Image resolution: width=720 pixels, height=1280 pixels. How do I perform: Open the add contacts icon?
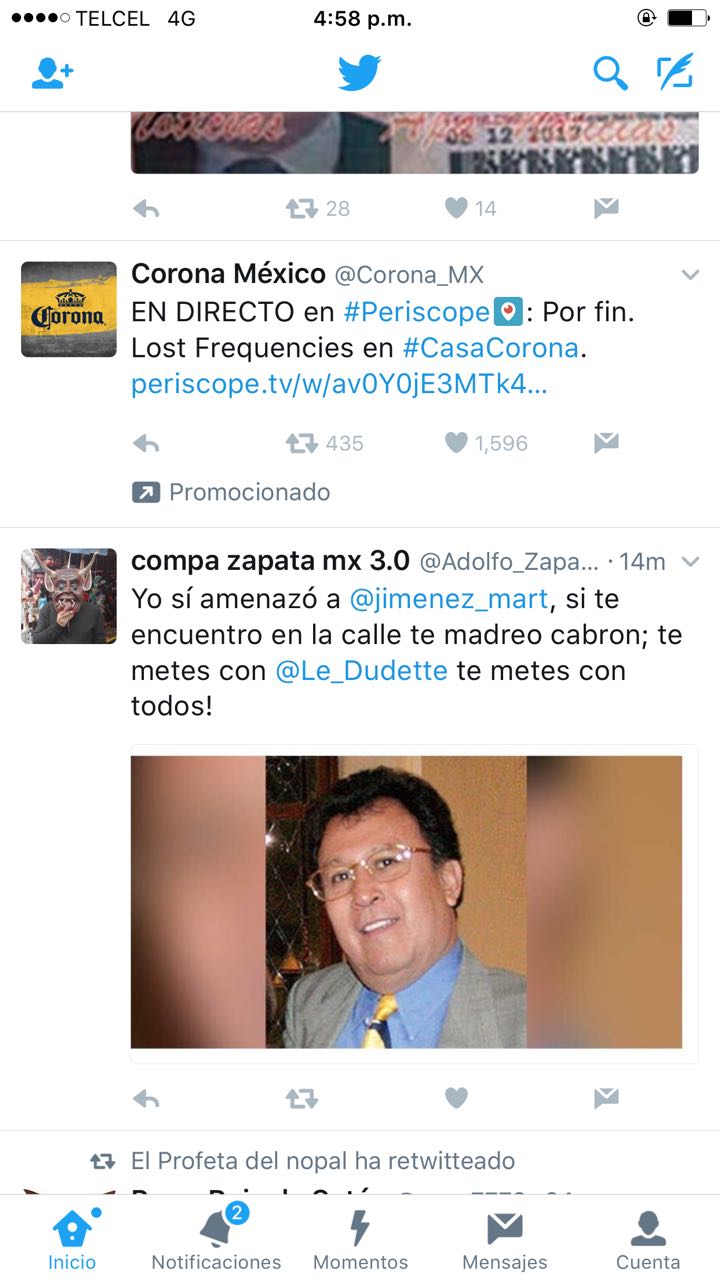(52, 73)
